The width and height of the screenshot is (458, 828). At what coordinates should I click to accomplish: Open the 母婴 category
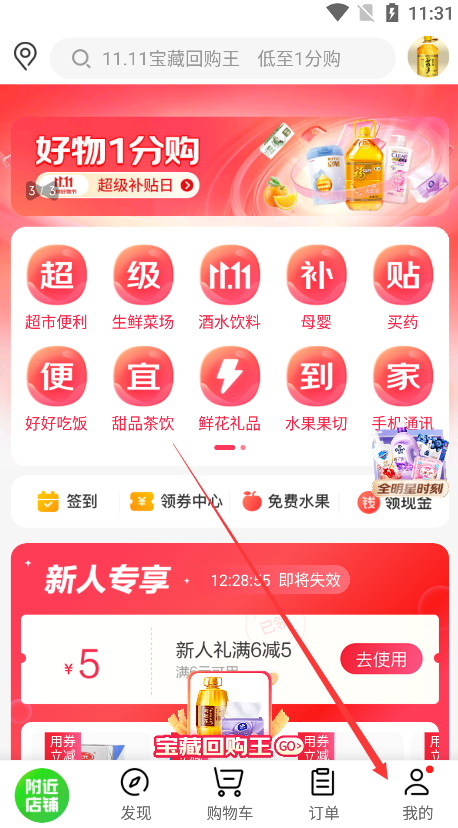point(316,288)
